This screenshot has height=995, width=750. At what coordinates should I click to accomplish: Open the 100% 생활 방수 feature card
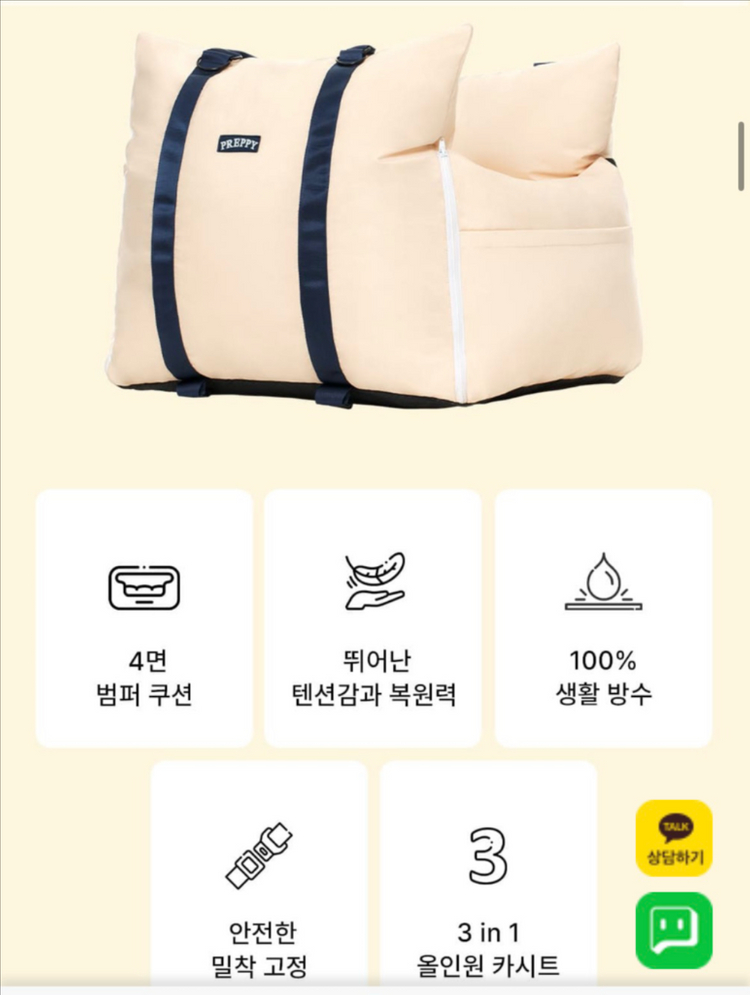pyautogui.click(x=601, y=618)
